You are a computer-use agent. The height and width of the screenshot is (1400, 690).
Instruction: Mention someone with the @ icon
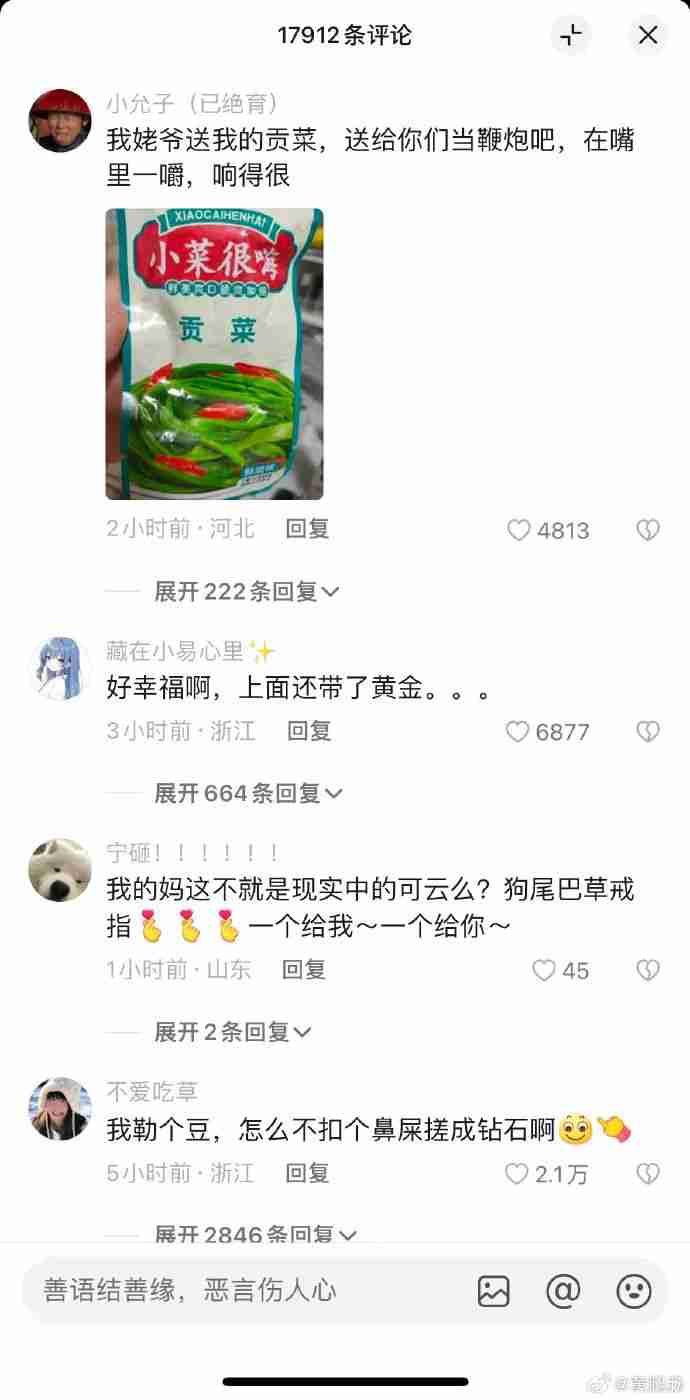[x=563, y=1291]
